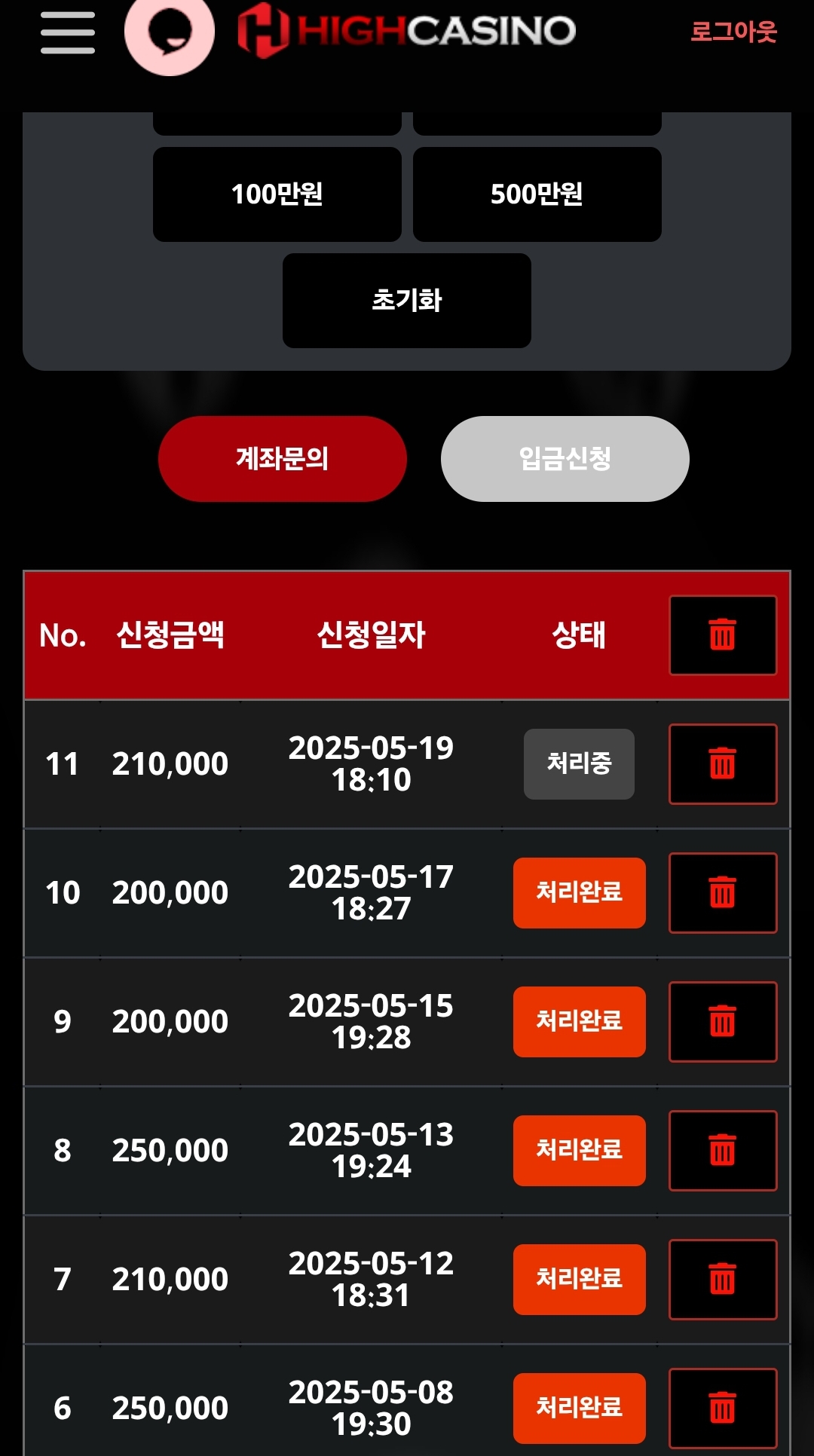The image size is (814, 1456).
Task: Tap the 계좌문의 account inquiry button
Action: click(282, 458)
